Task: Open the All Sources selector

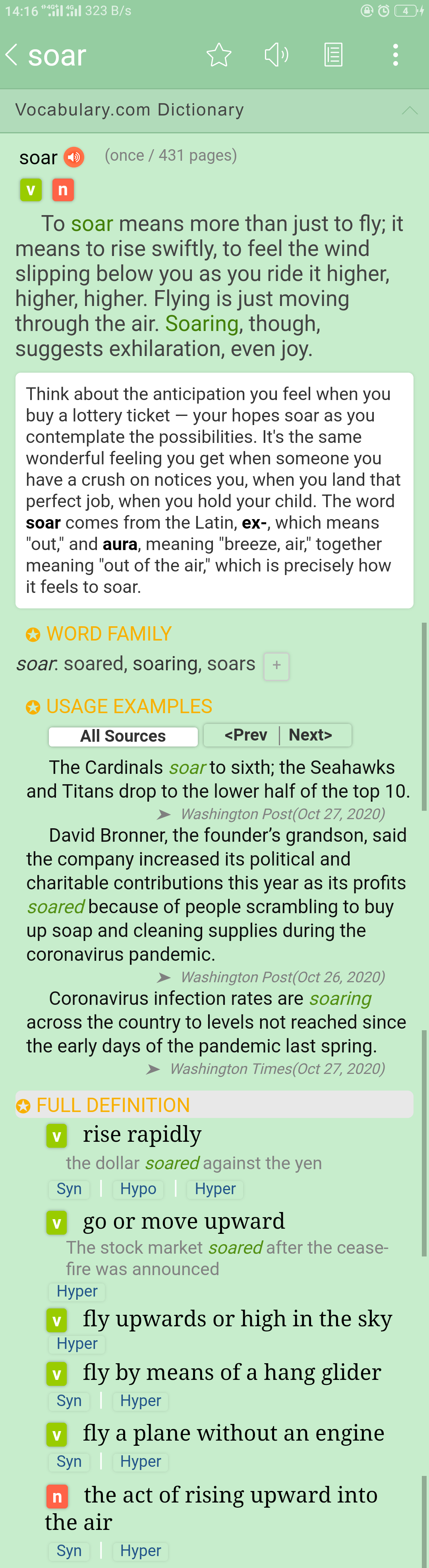Action: (x=123, y=736)
